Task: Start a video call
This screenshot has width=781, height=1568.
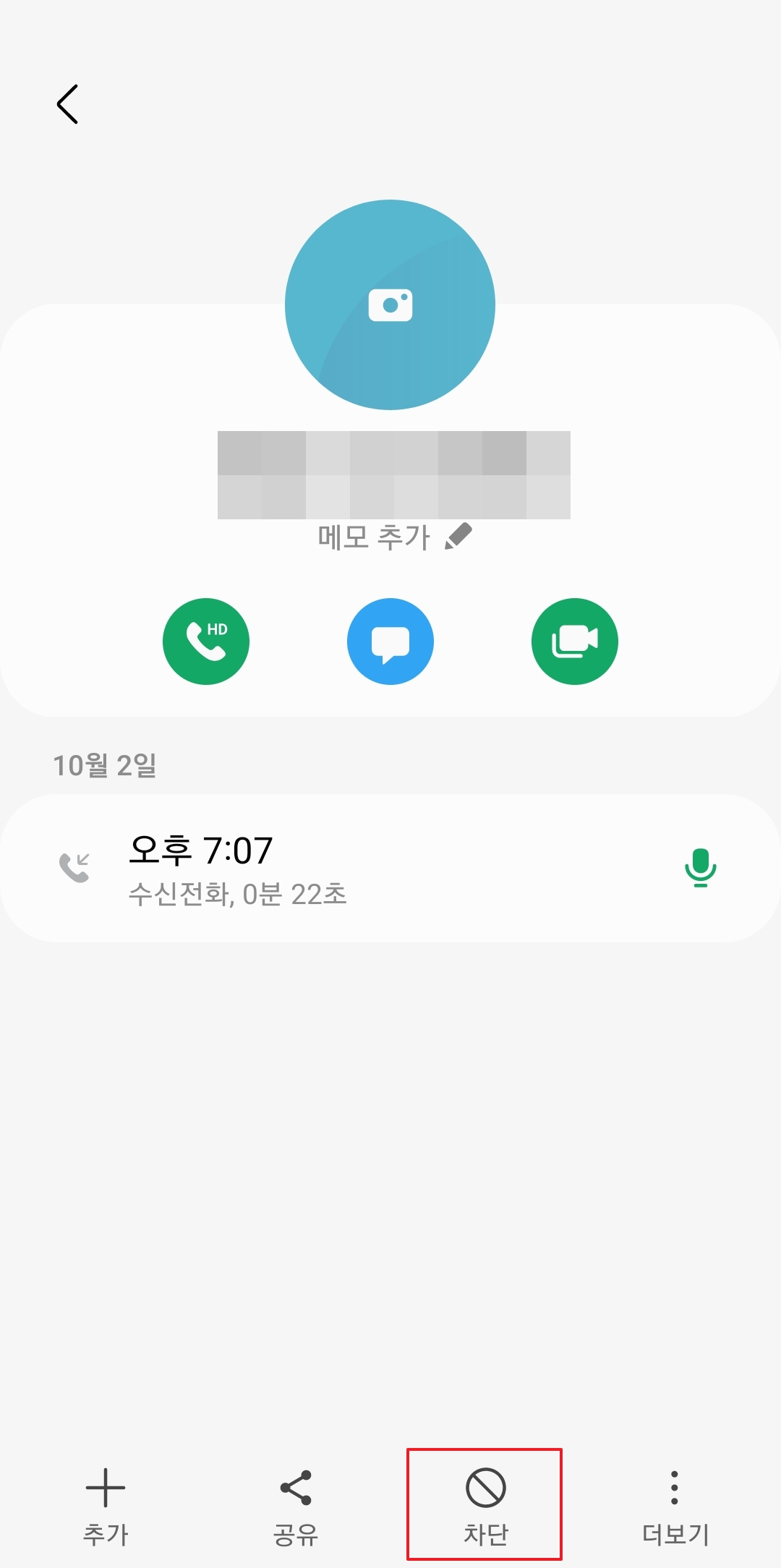Action: 575,642
